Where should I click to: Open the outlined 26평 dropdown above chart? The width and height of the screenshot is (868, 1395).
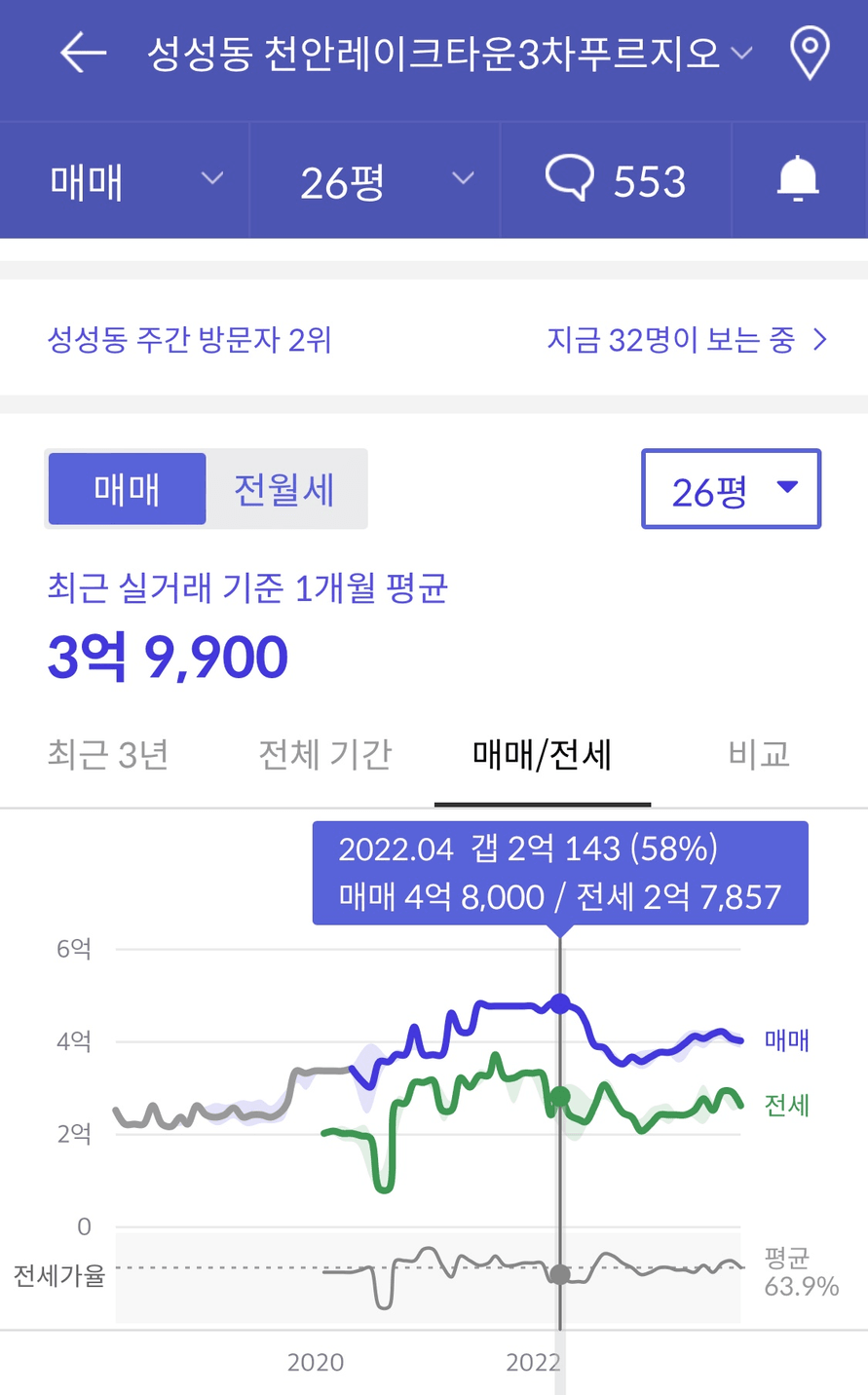731,489
